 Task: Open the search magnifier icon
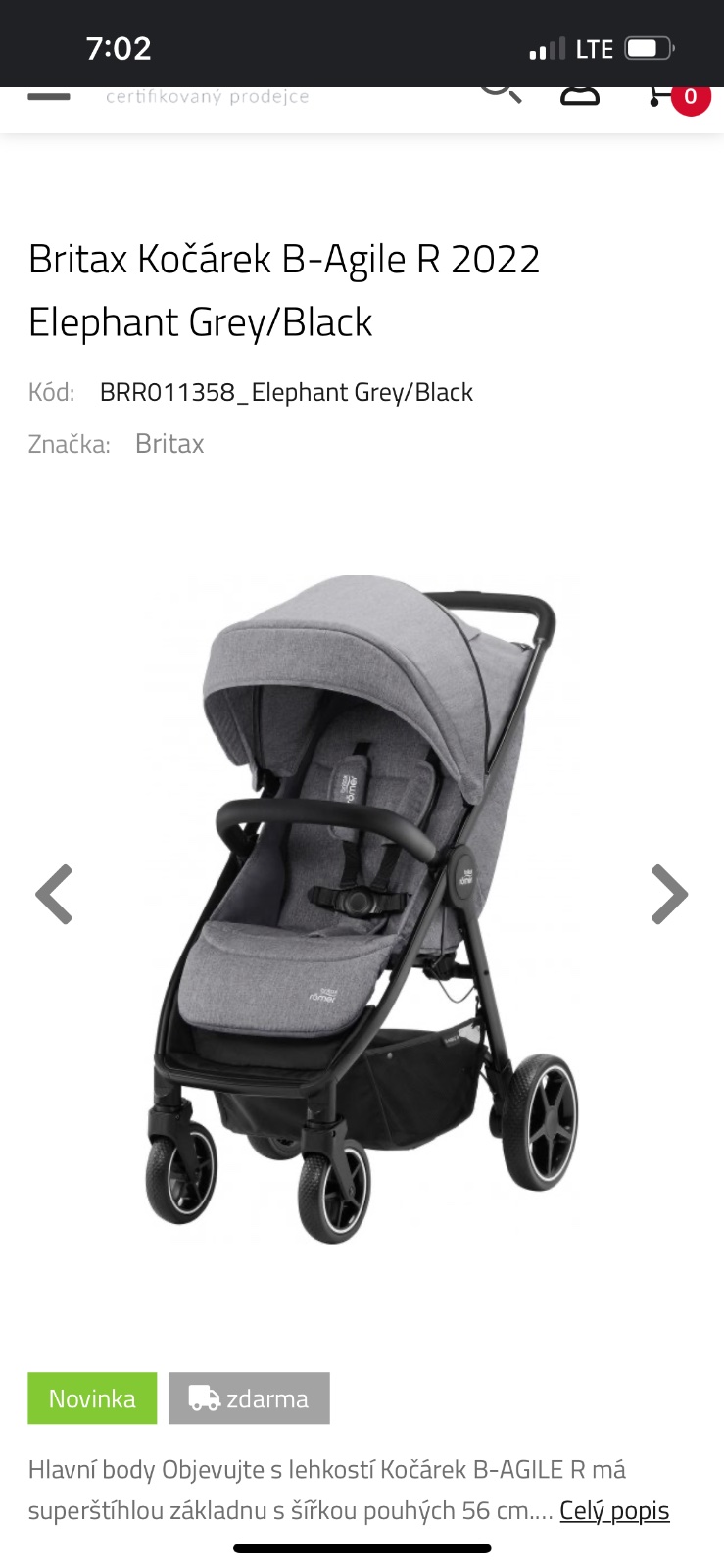tap(501, 93)
